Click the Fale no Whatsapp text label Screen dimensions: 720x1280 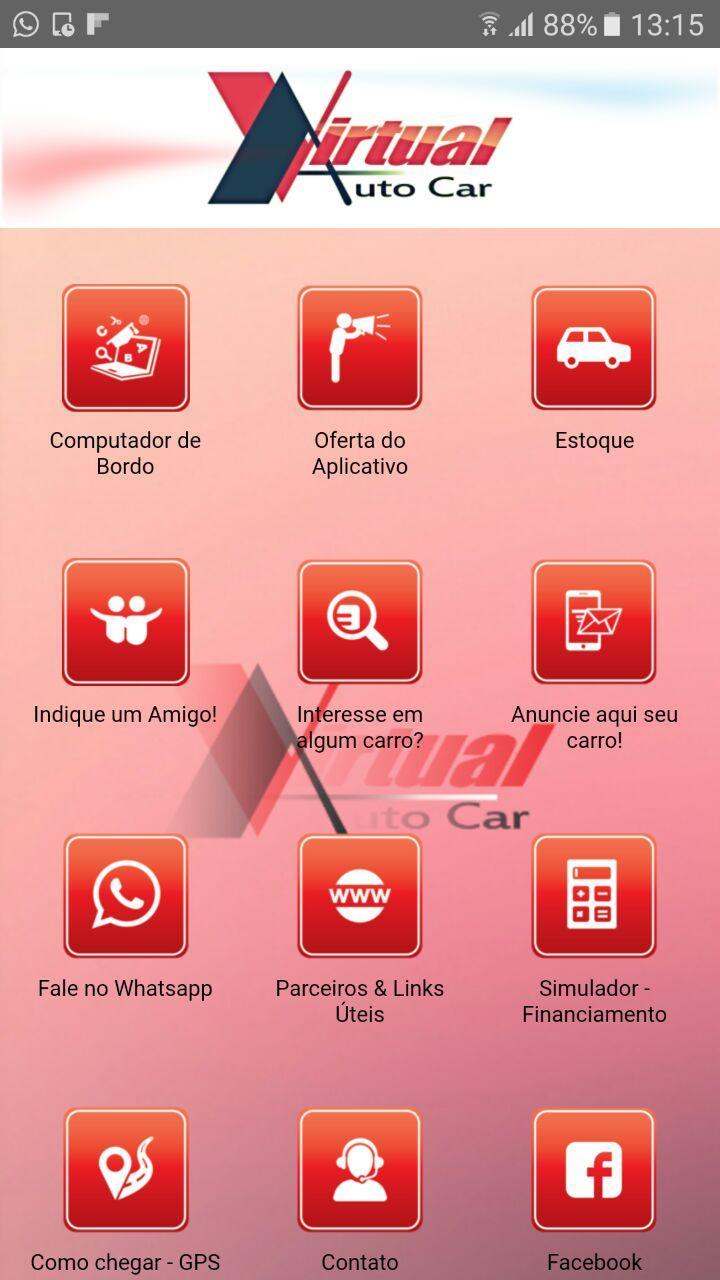pyautogui.click(x=124, y=987)
